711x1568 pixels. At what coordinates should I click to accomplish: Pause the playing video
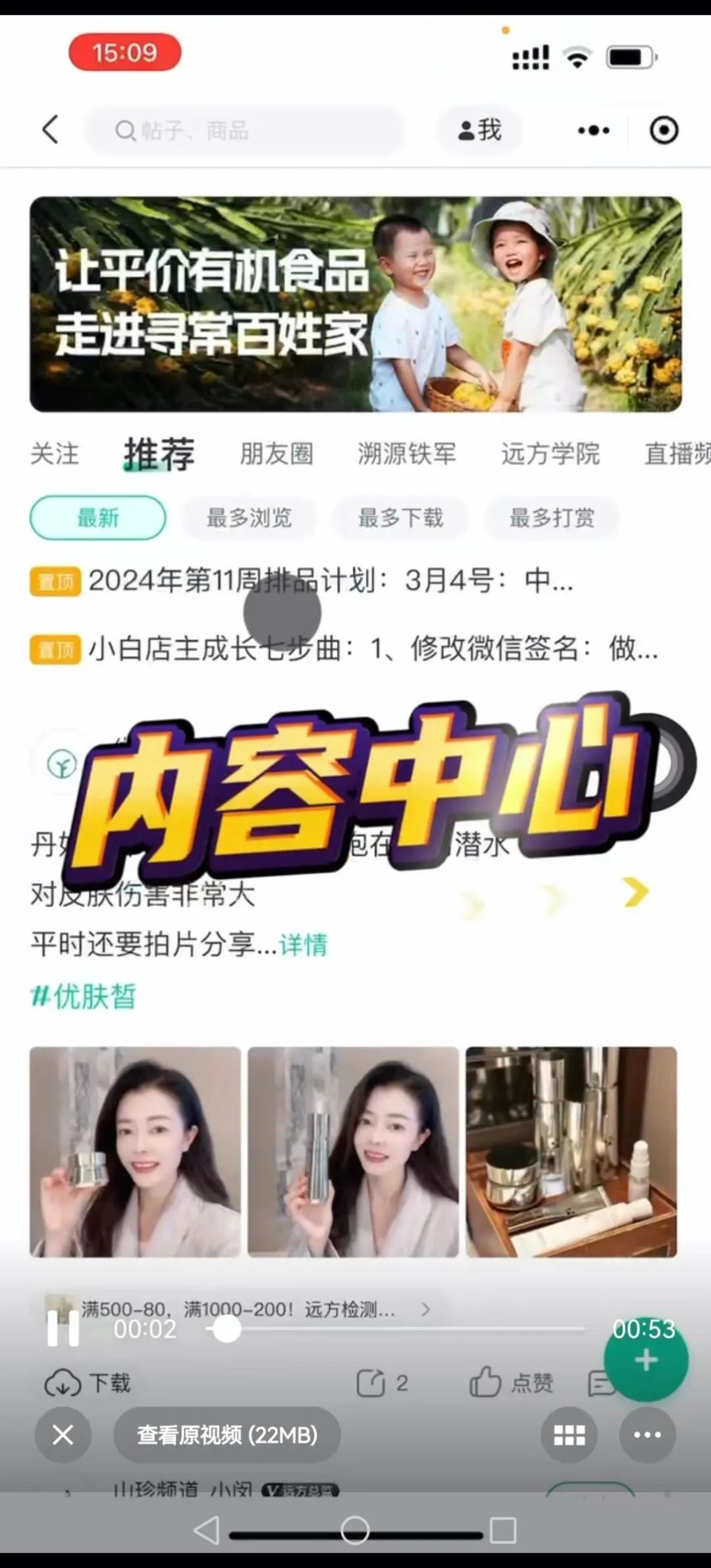point(63,1328)
